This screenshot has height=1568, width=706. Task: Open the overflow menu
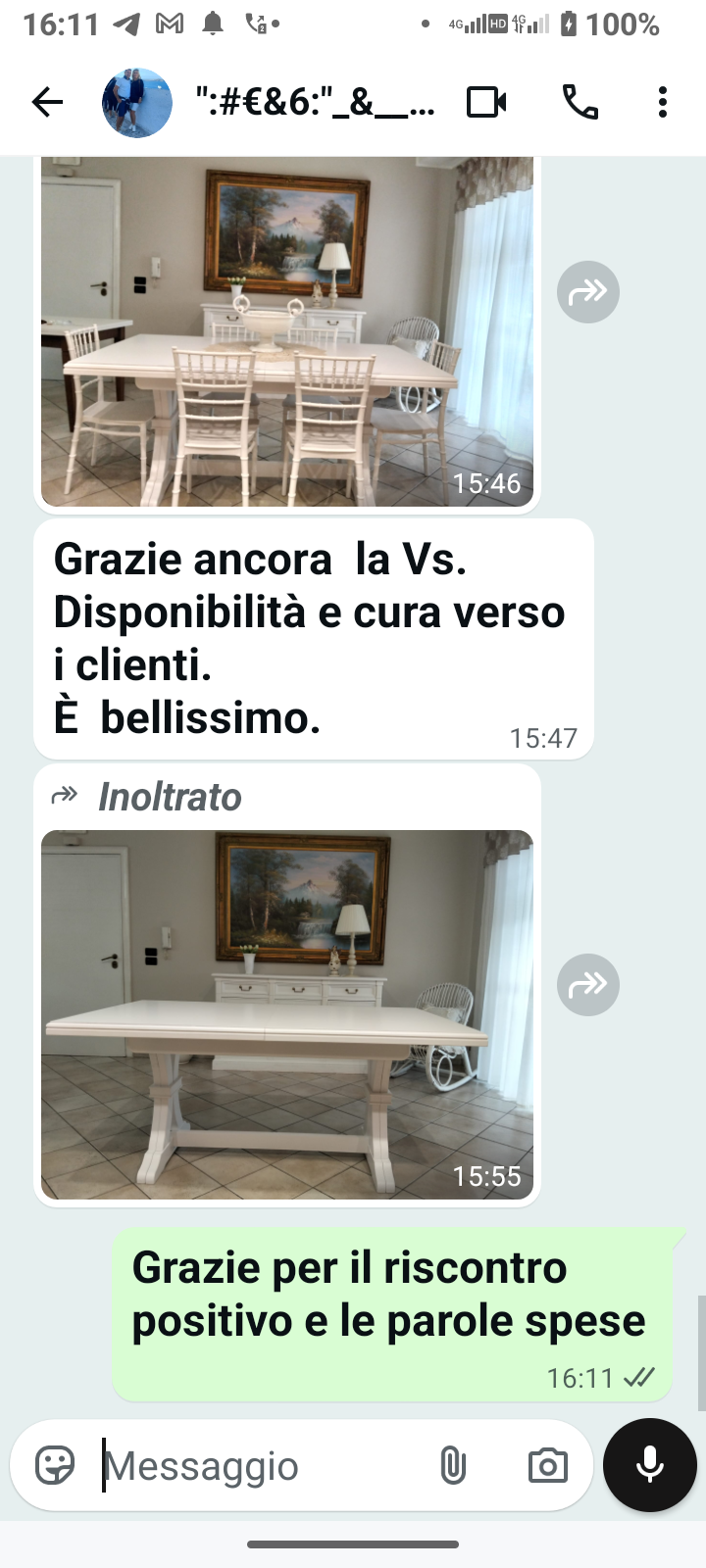663,102
